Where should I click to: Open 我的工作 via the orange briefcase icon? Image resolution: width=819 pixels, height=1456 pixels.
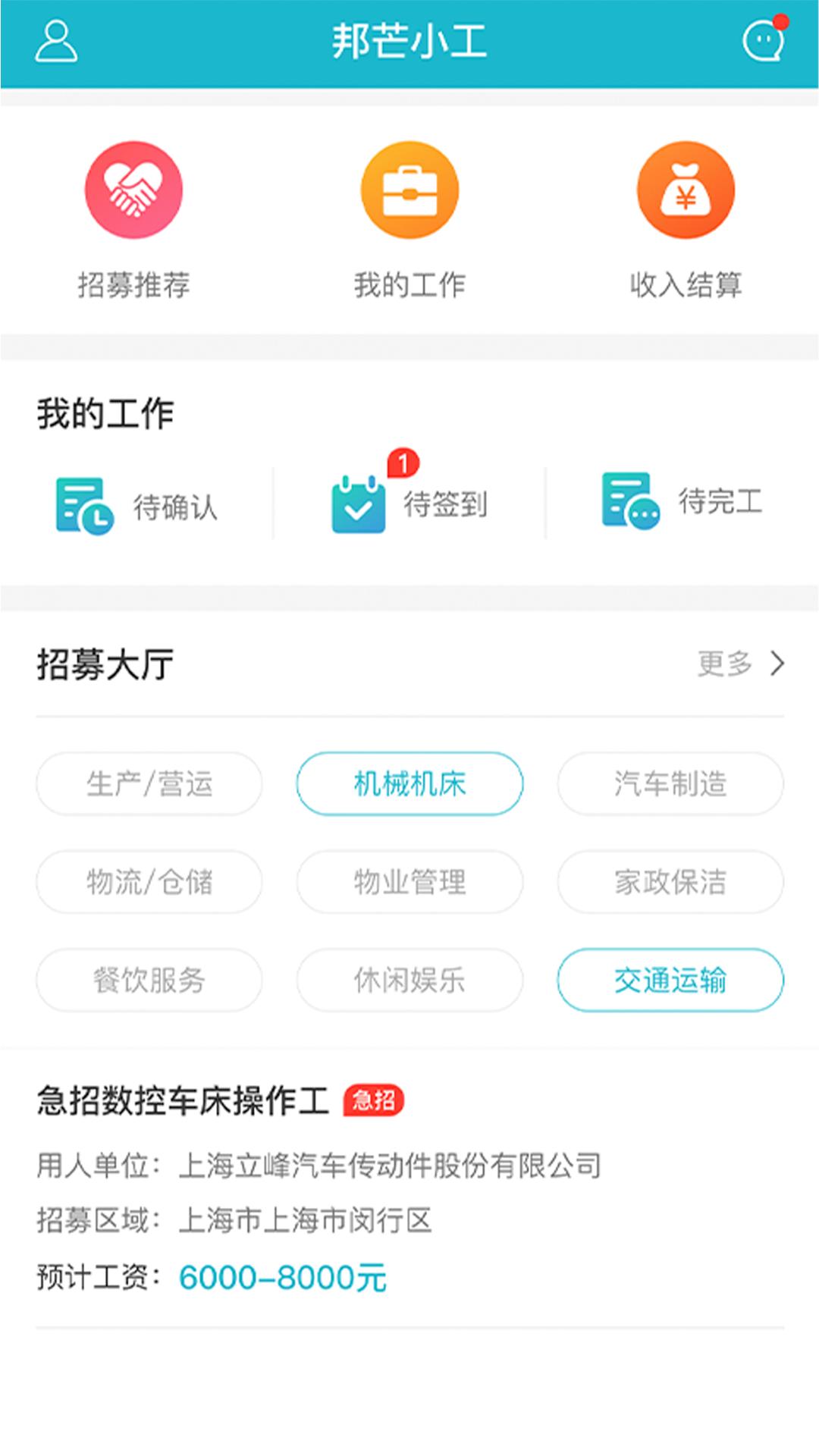point(409,190)
